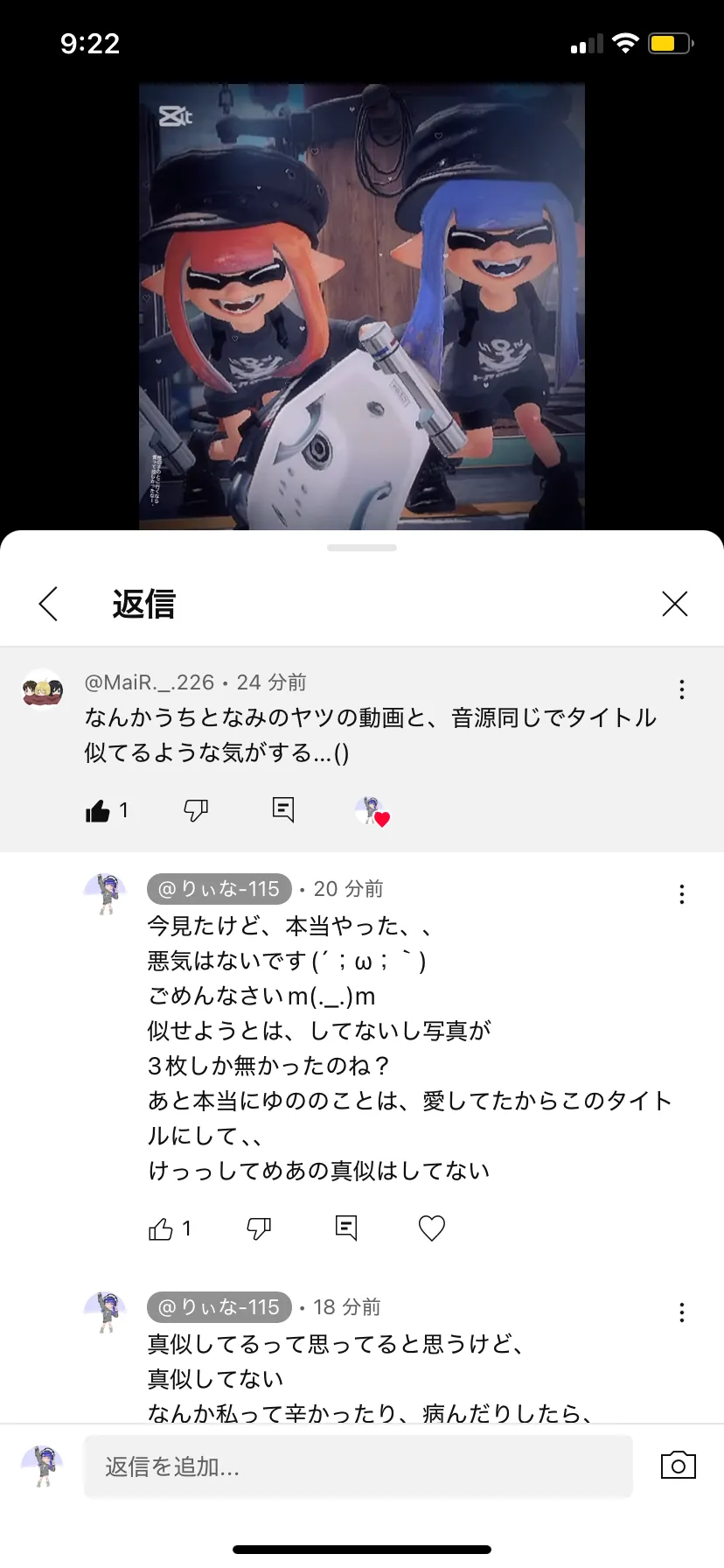This screenshot has width=724, height=1568.
Task: Open @MaiR._.226's profile picture
Action: point(42,689)
